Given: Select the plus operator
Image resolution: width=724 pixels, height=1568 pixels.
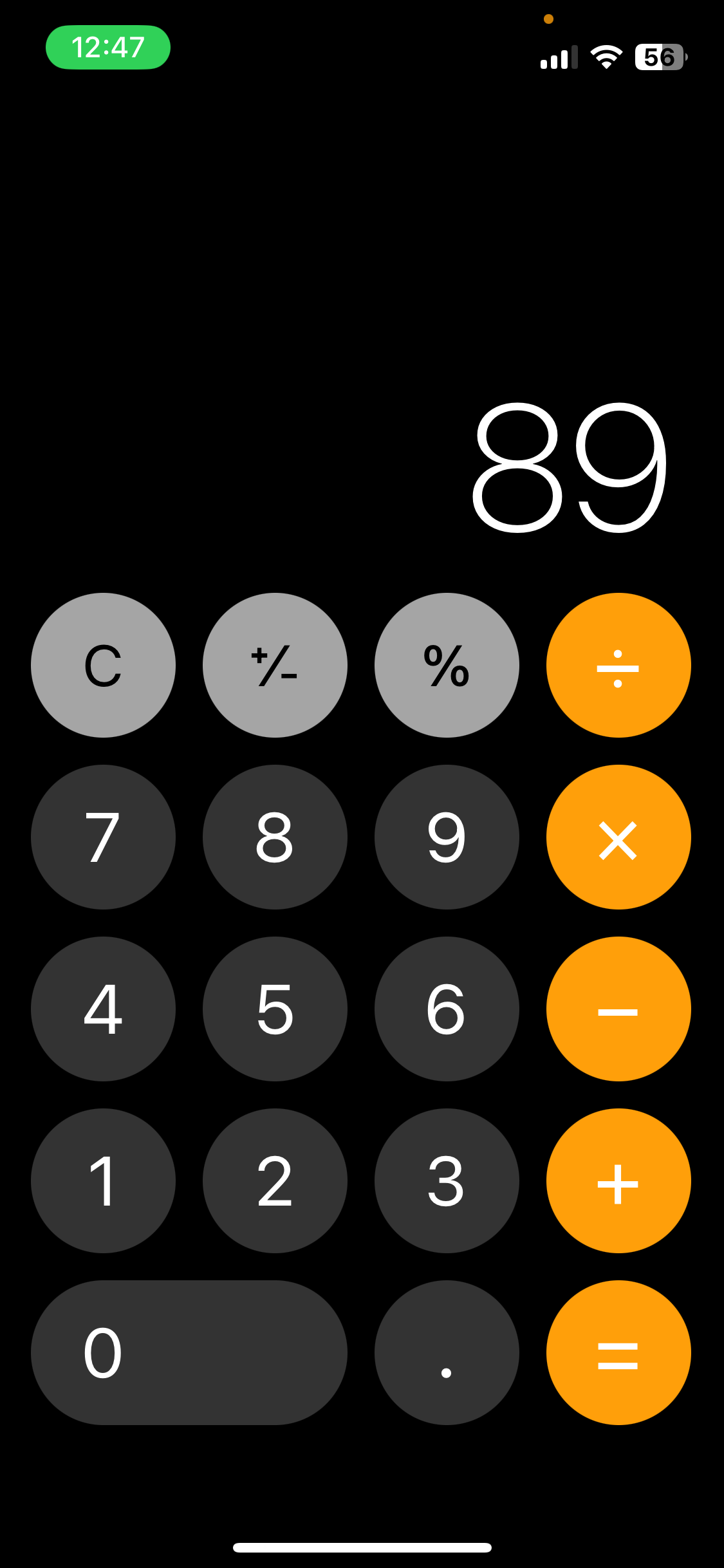Looking at the screenshot, I should pyautogui.click(x=618, y=1181).
